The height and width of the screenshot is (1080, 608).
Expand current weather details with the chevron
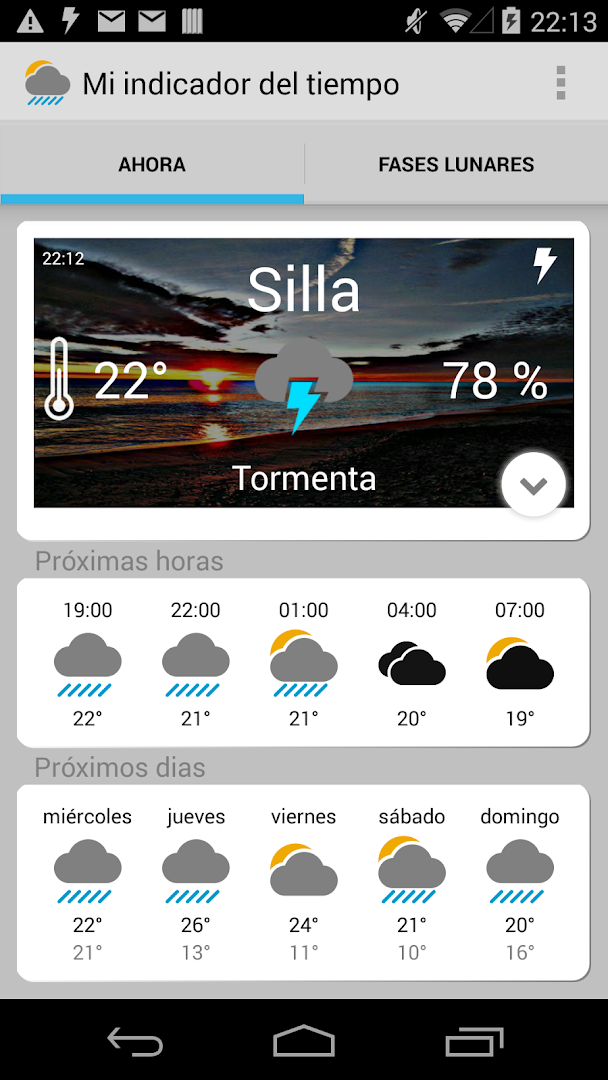[534, 485]
